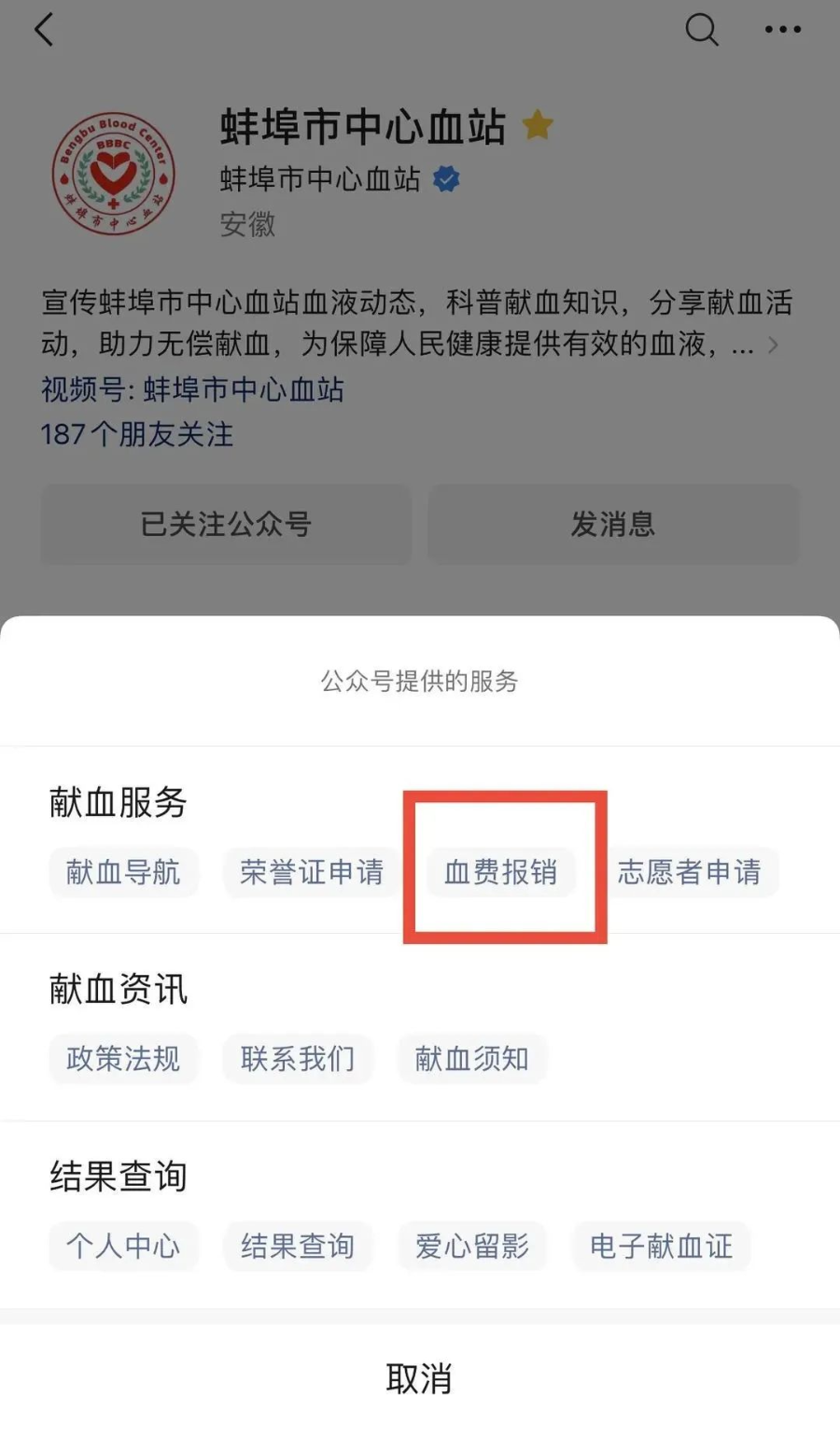This screenshot has height=1438, width=840.
Task: Tap 发消息 to send a message
Action: (x=613, y=524)
